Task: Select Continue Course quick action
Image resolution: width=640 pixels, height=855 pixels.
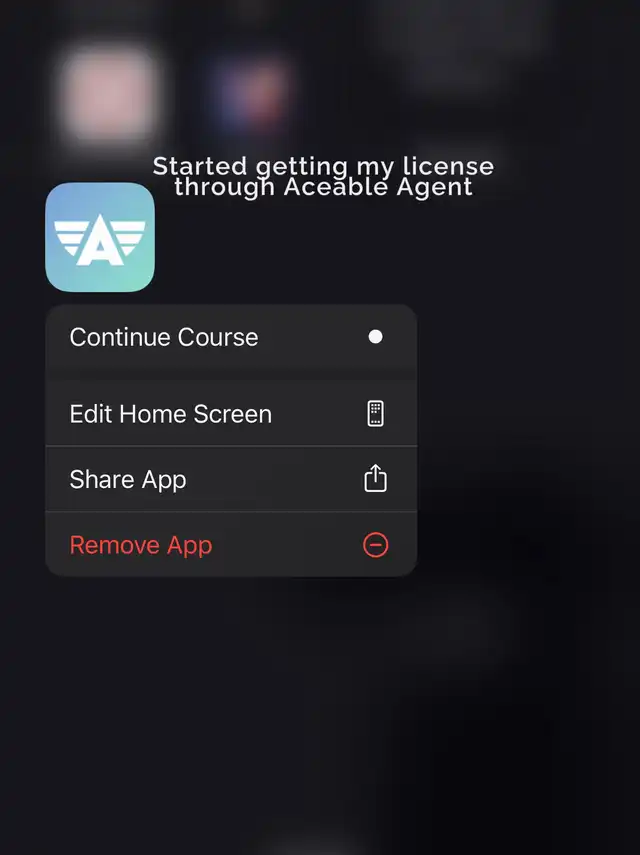Action: (230, 338)
